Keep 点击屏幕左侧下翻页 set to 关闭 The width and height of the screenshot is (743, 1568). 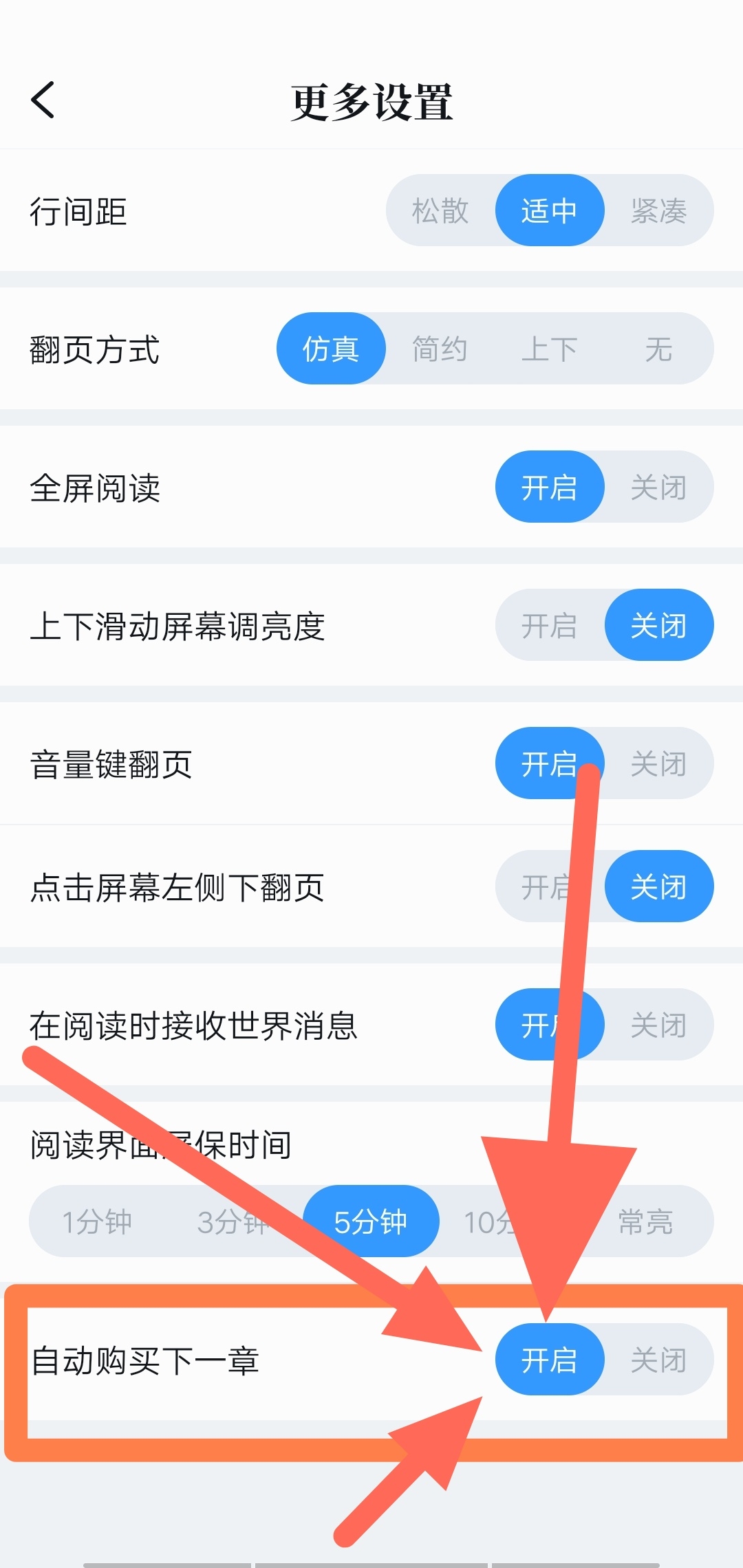click(659, 886)
